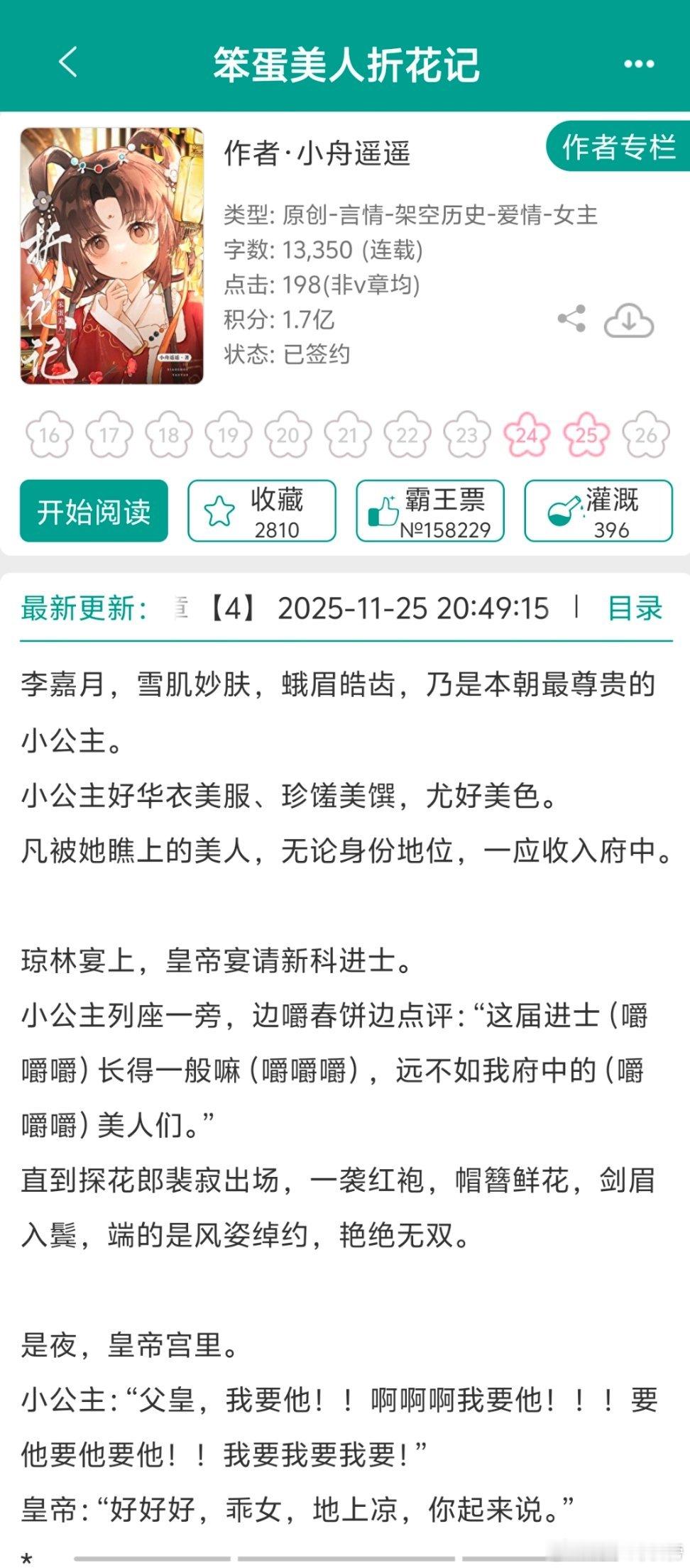Open the 目录 table of contents

635,609
